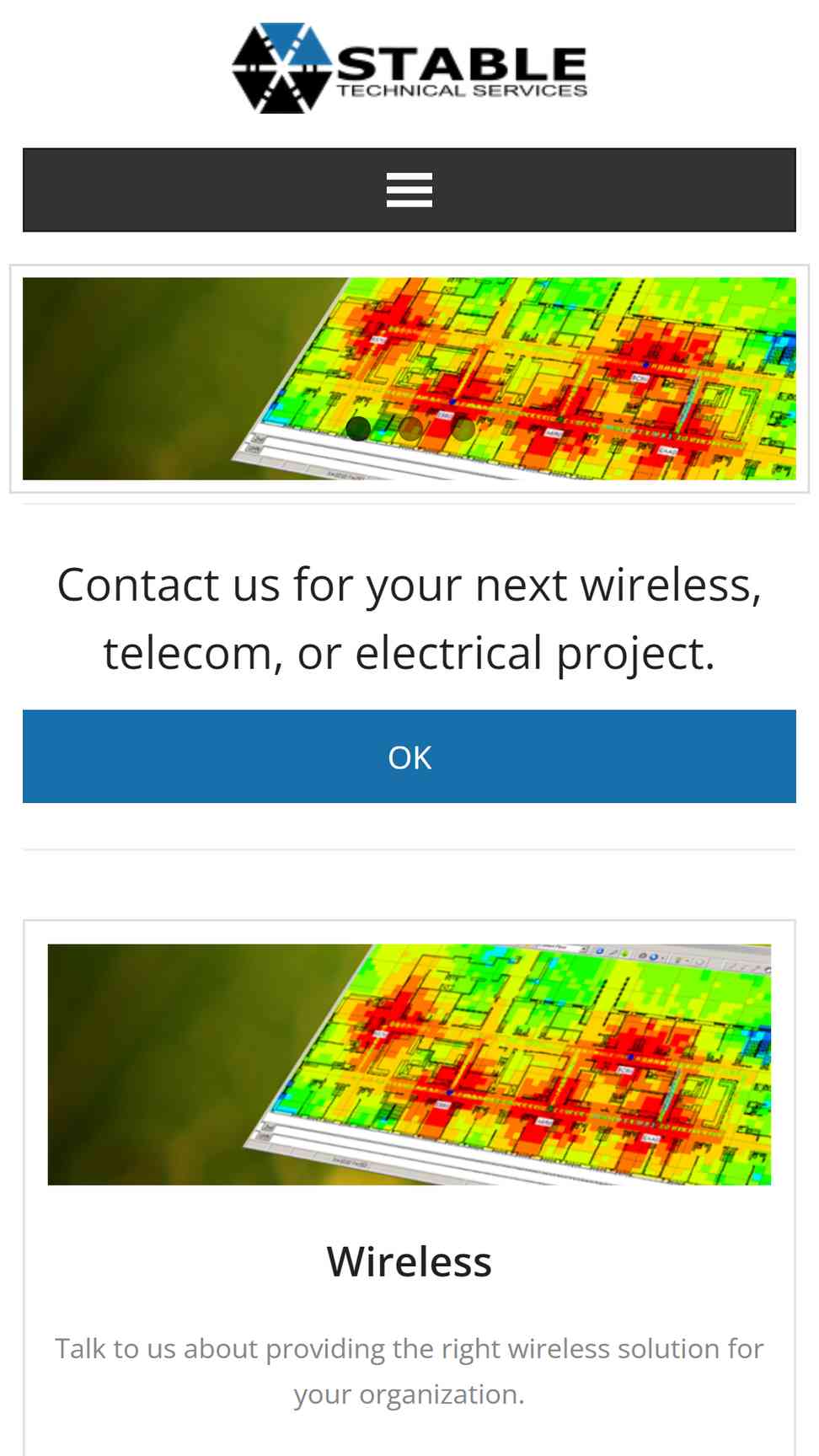
Task: Go to the third slider dot
Action: [x=463, y=429]
